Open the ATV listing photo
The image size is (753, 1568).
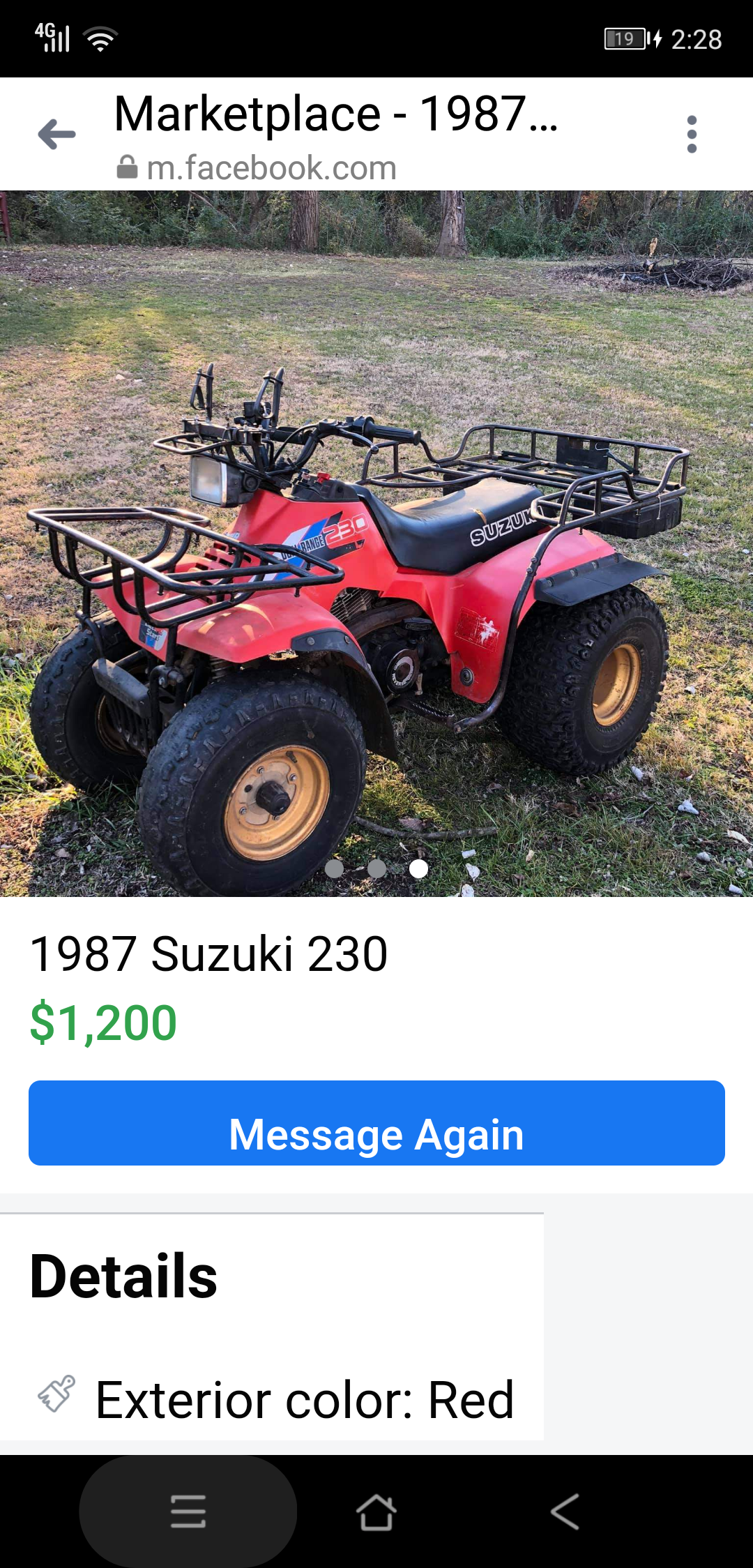[376, 543]
